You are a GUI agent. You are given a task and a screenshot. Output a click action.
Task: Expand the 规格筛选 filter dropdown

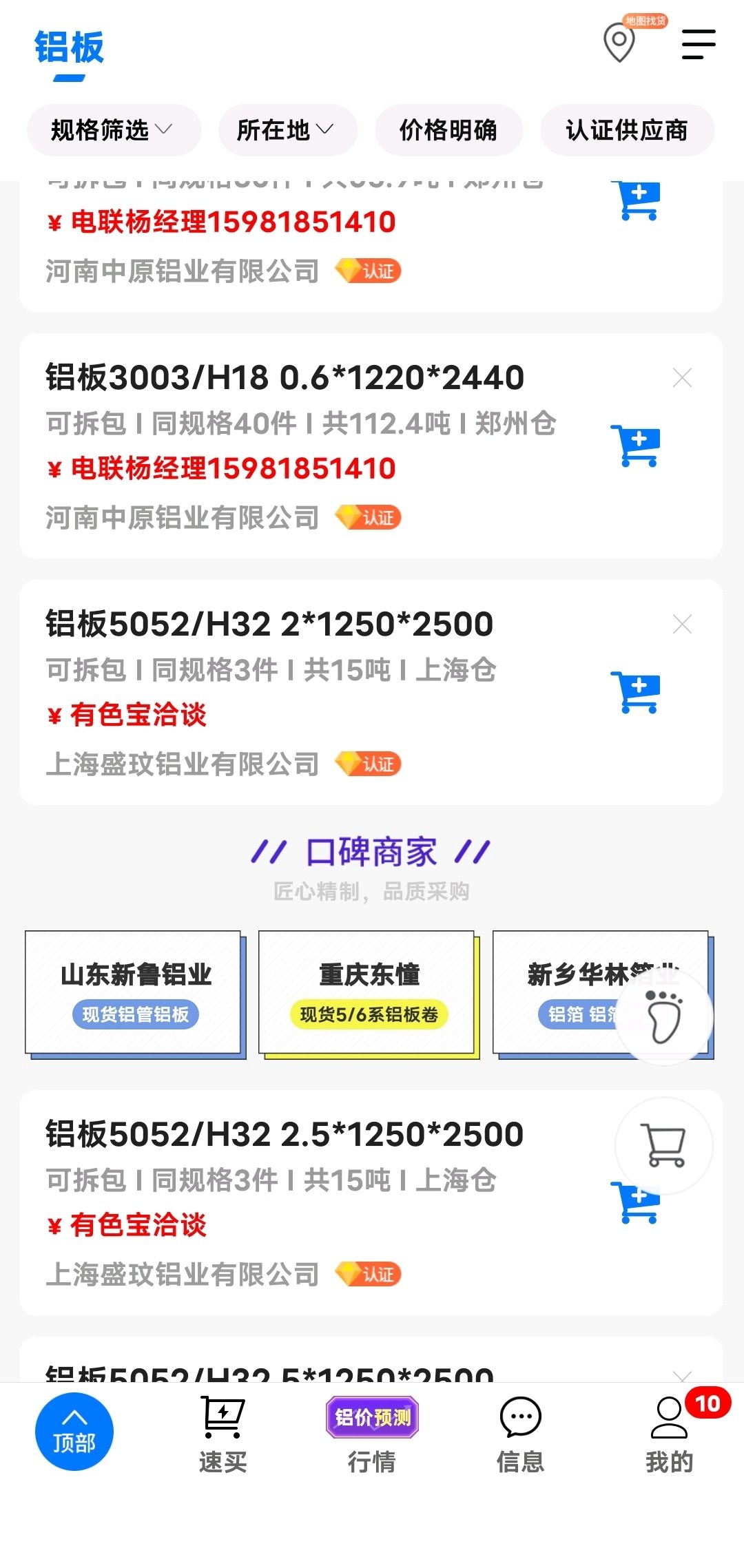pos(114,130)
